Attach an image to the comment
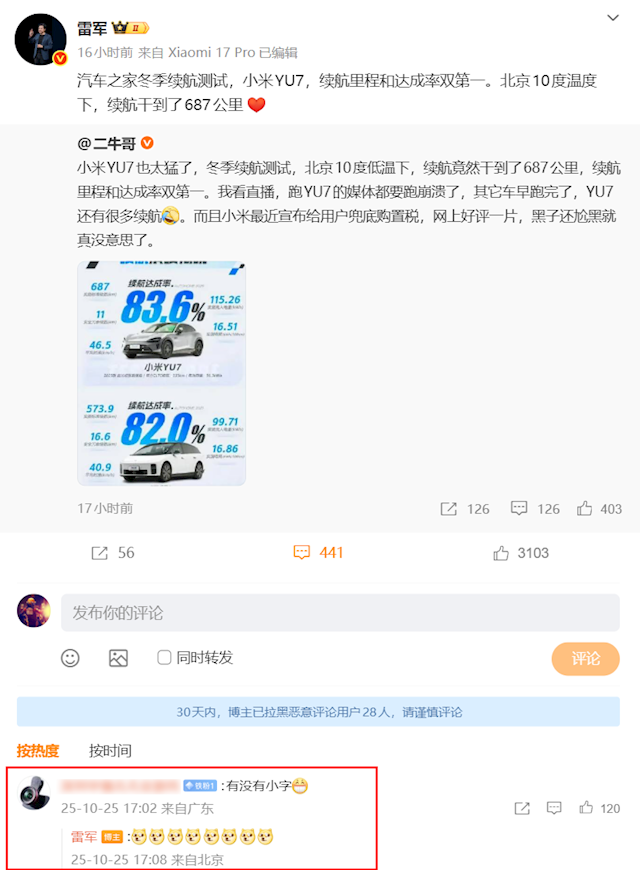The width and height of the screenshot is (640, 870). pyautogui.click(x=118, y=657)
